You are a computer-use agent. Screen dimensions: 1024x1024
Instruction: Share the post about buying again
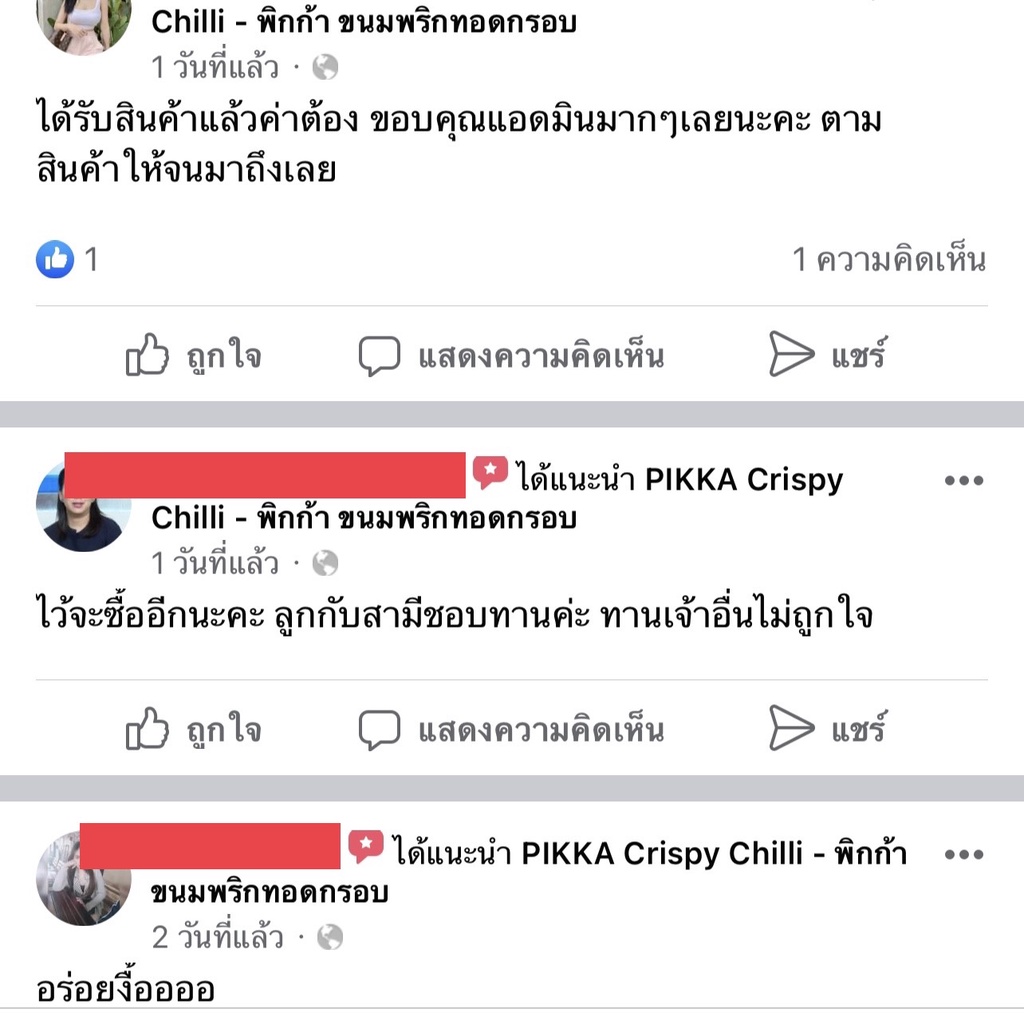coord(827,730)
